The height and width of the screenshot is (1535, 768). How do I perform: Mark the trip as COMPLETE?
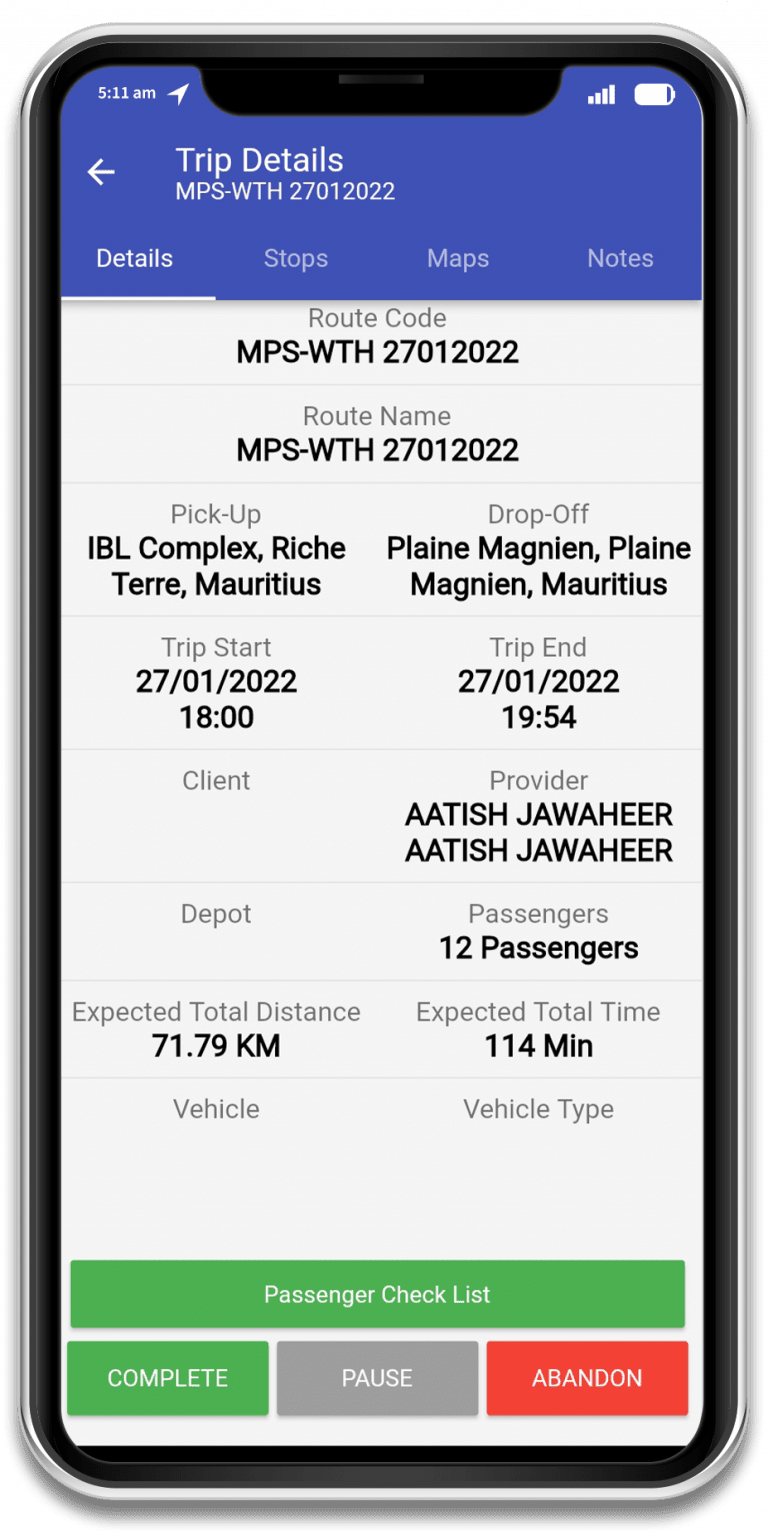coord(168,1378)
